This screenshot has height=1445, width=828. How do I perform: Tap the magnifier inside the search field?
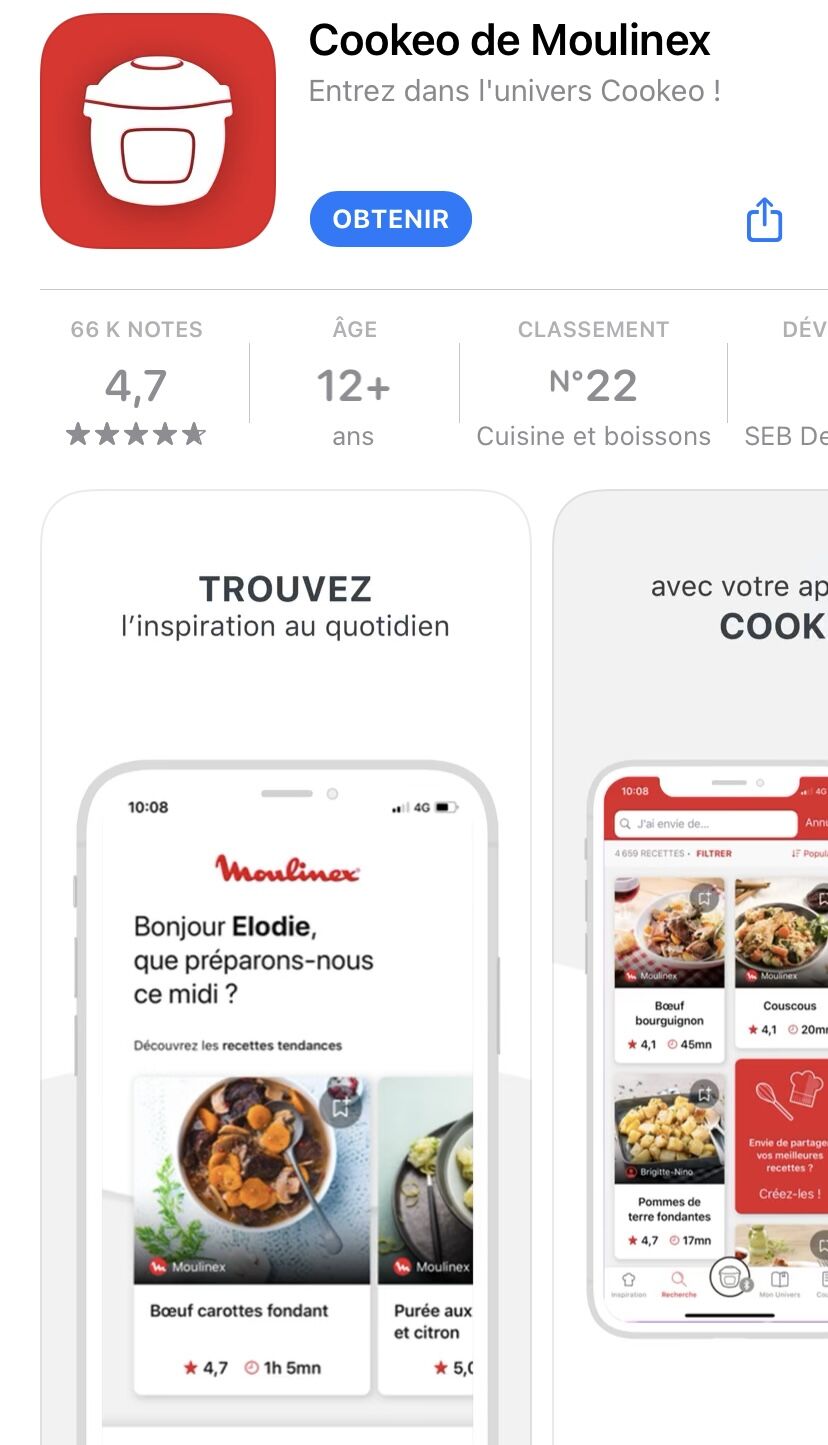(625, 823)
